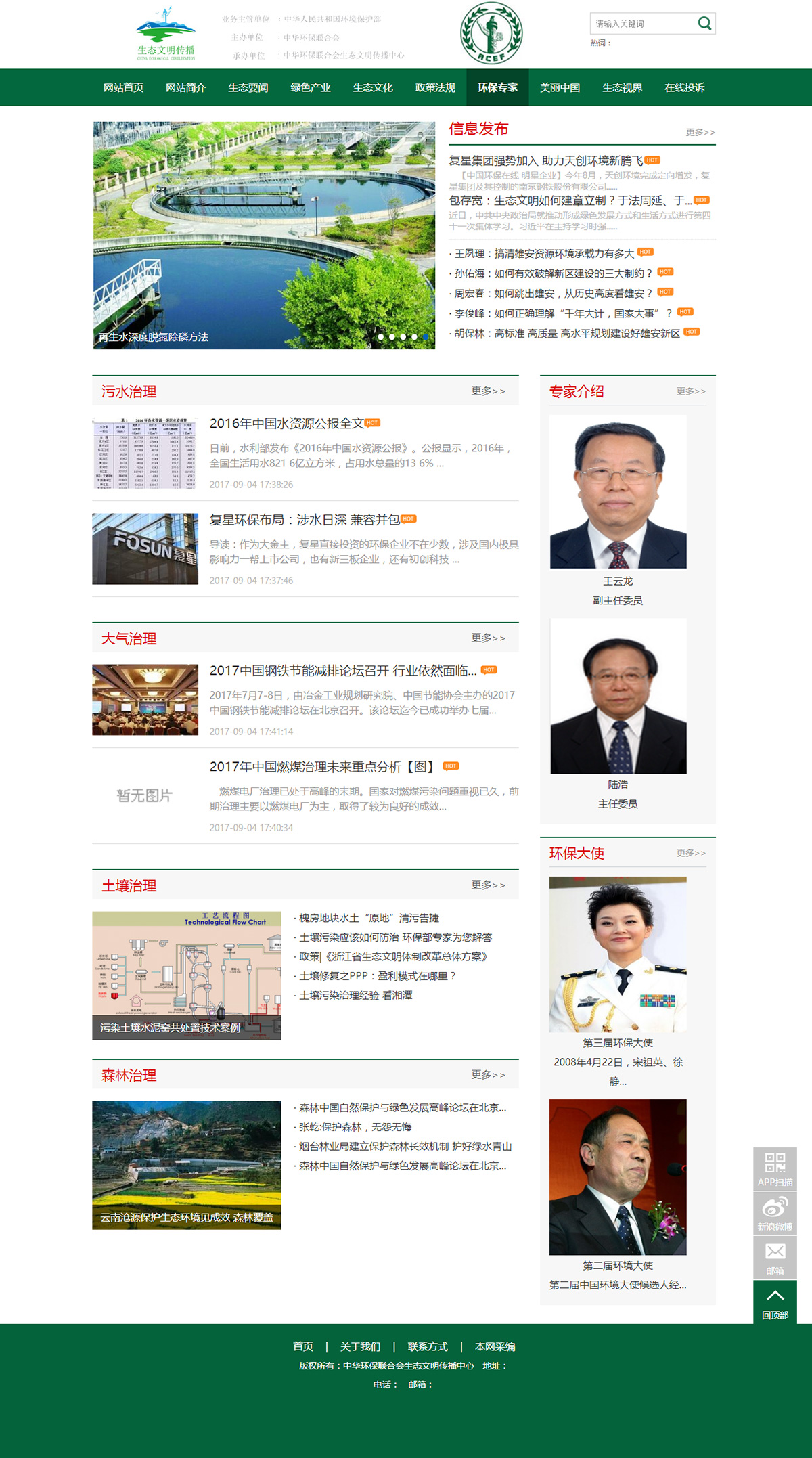Open the 槐房地块水土 soil article
This screenshot has width=812, height=1458.
point(369,919)
